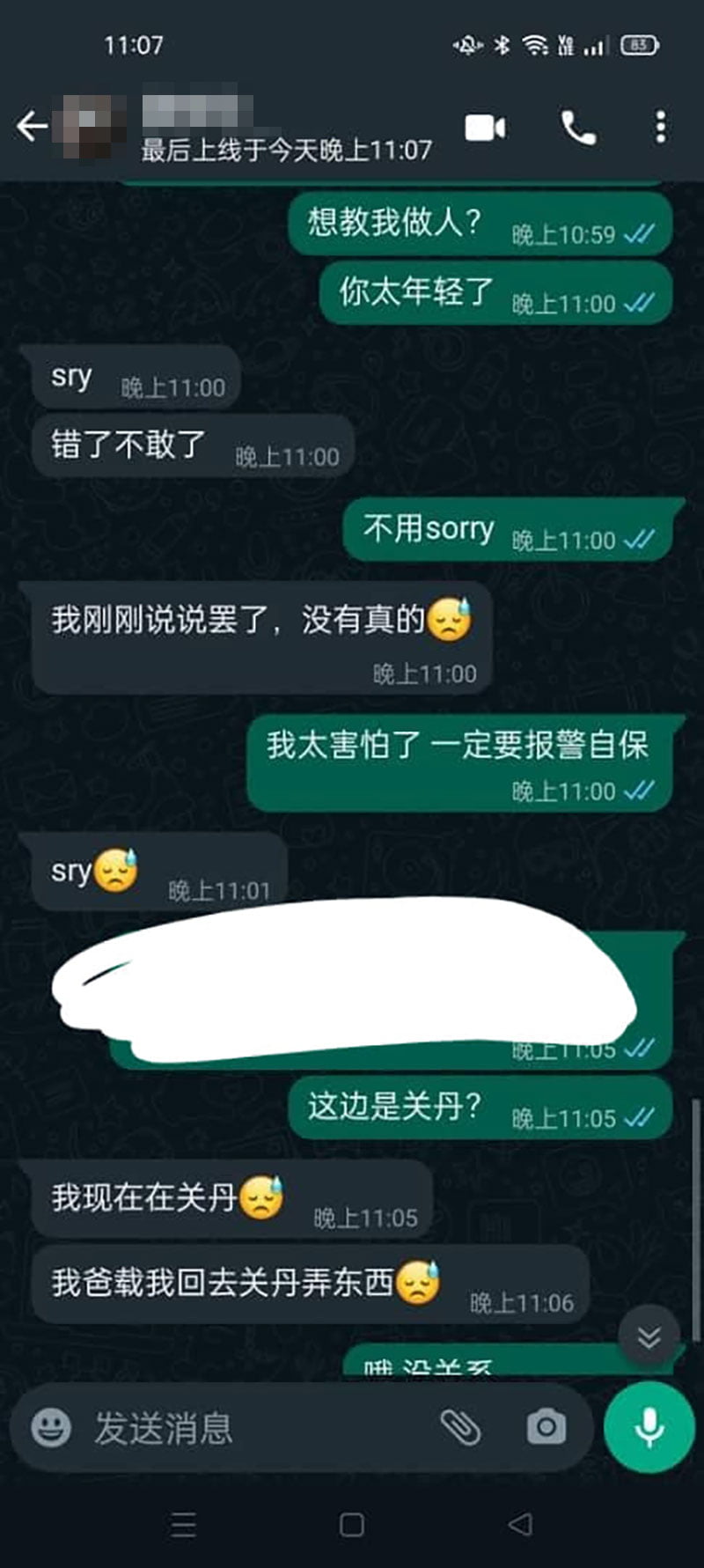The height and width of the screenshot is (1568, 704).
Task: Start a voice call
Action: [x=578, y=129]
